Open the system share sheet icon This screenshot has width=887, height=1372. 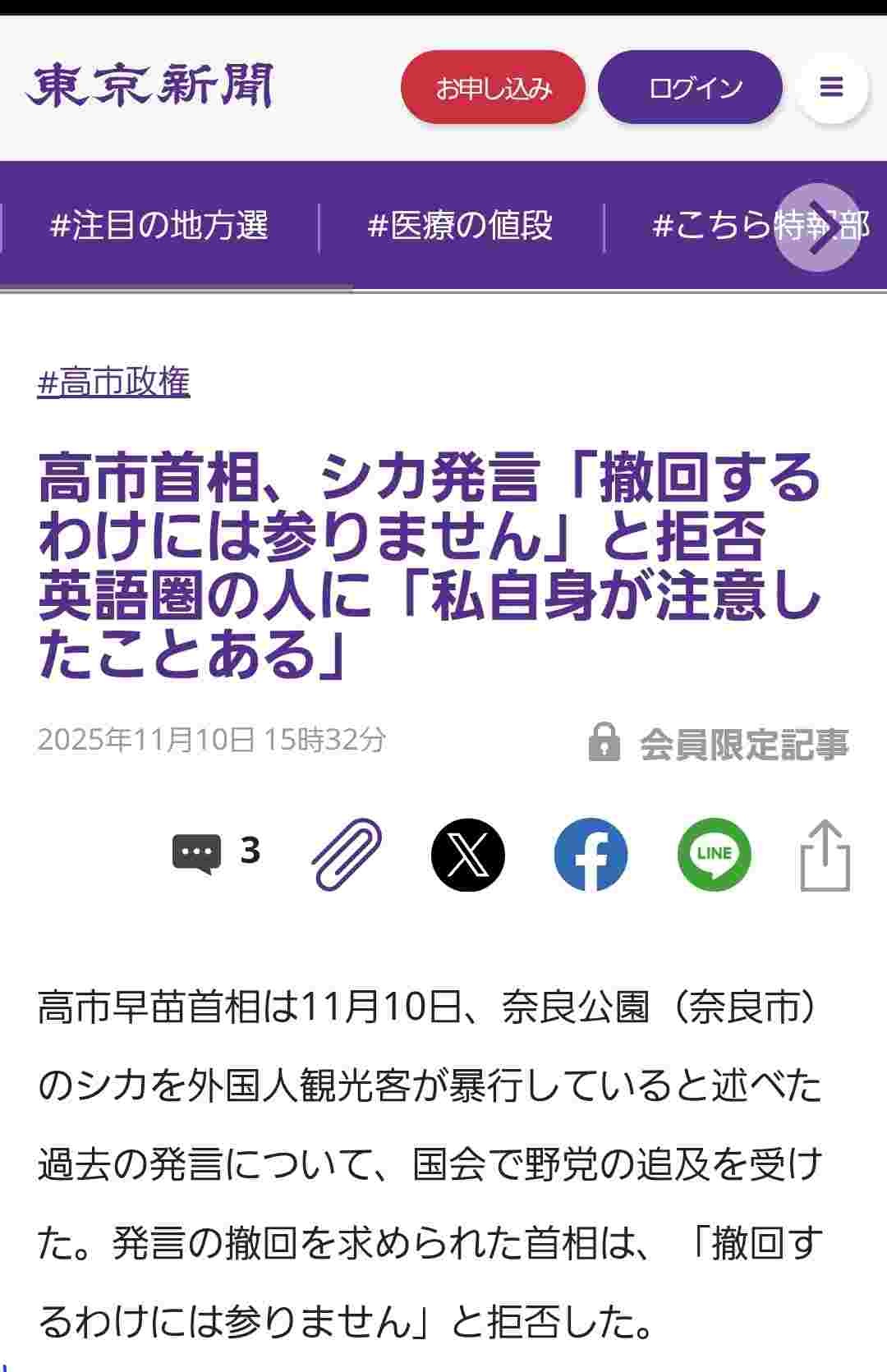point(825,855)
